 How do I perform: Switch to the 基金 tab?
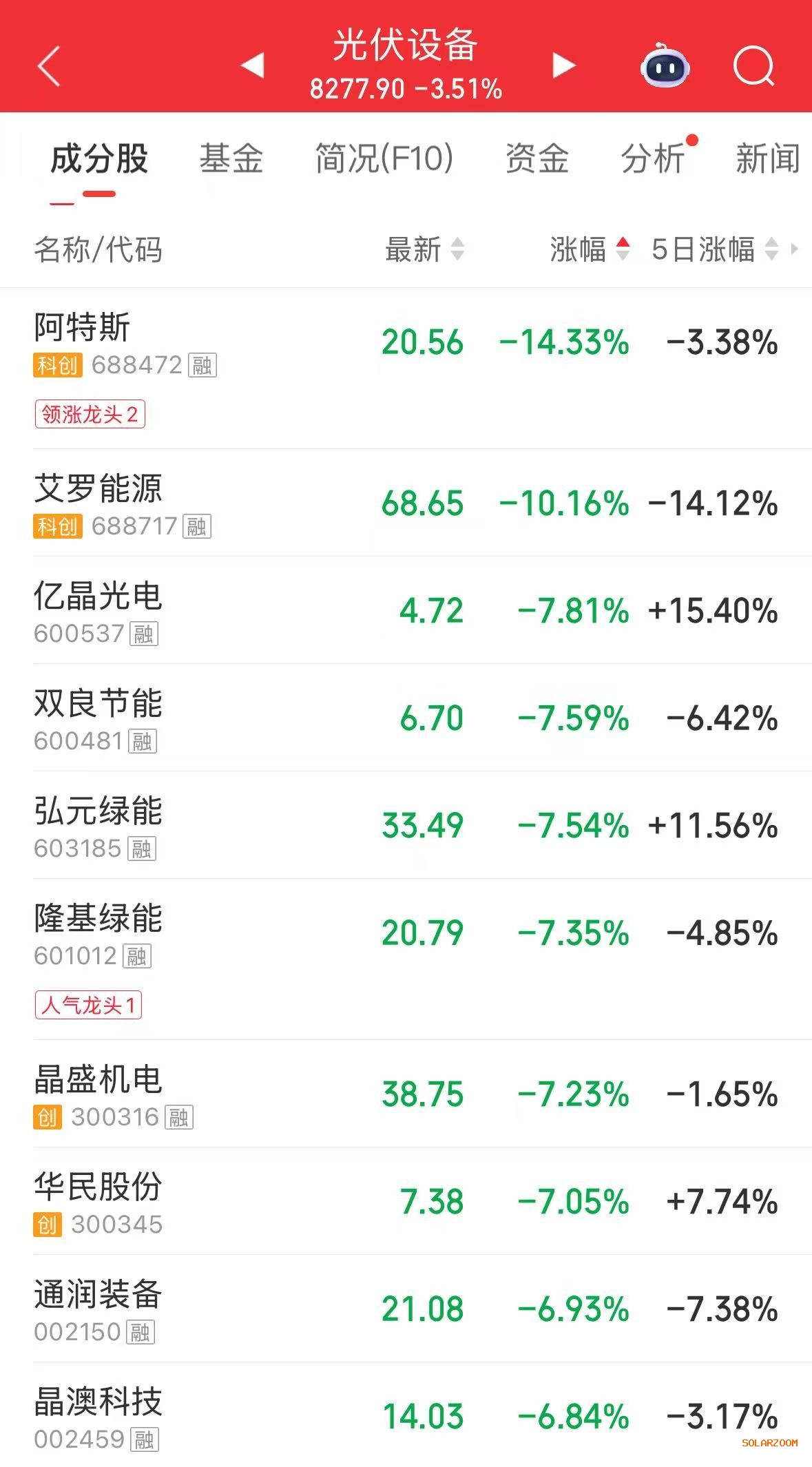point(231,158)
